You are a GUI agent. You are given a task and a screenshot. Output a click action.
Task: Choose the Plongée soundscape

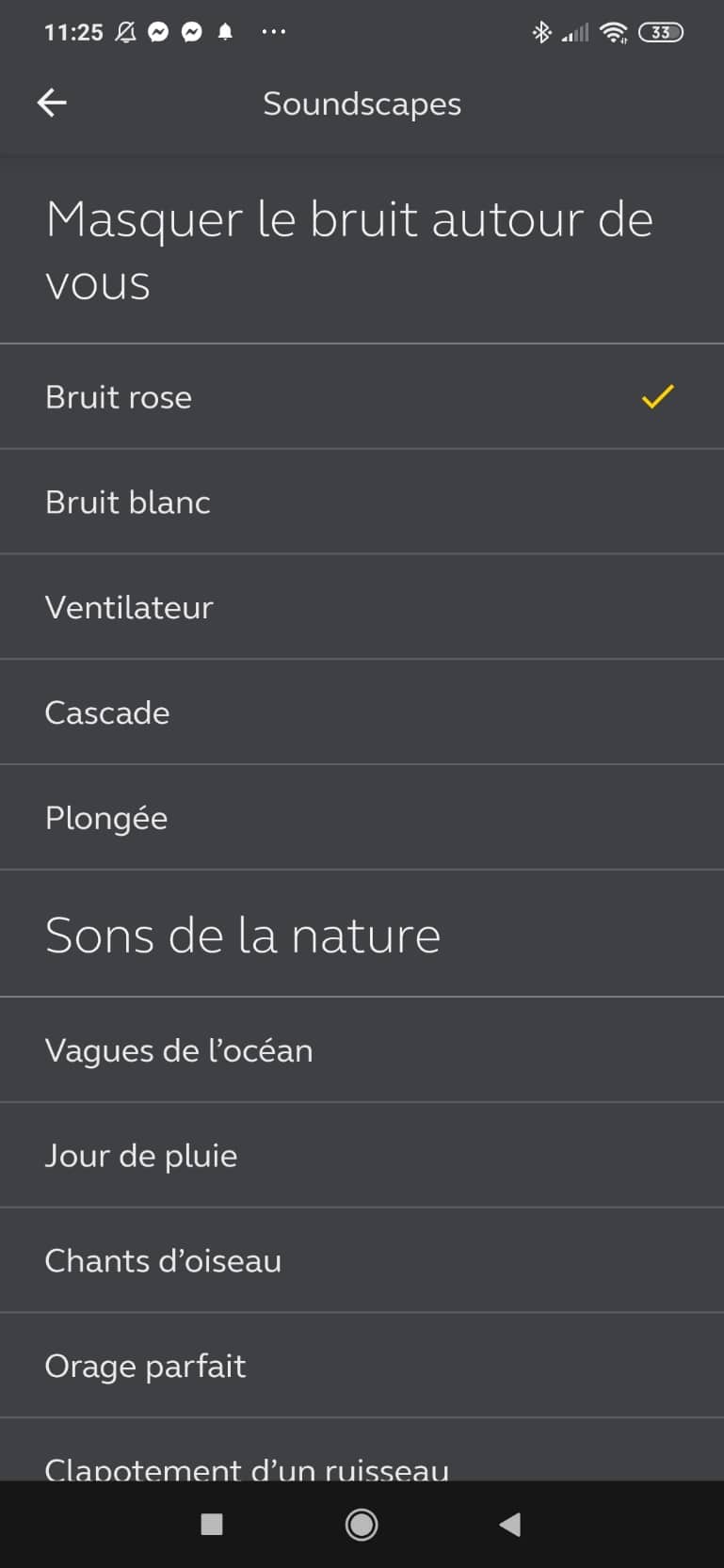tap(362, 818)
